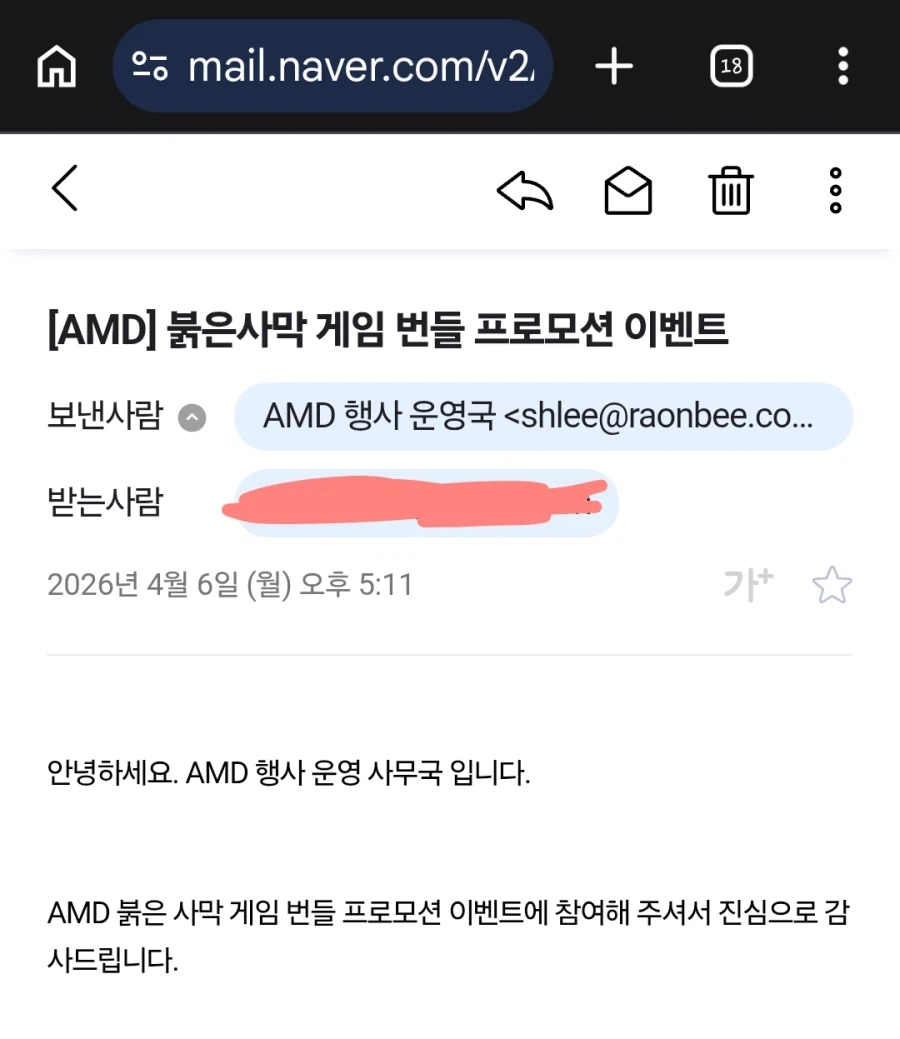900x1039 pixels.
Task: Click the envelope mark-as-read icon
Action: pos(628,192)
